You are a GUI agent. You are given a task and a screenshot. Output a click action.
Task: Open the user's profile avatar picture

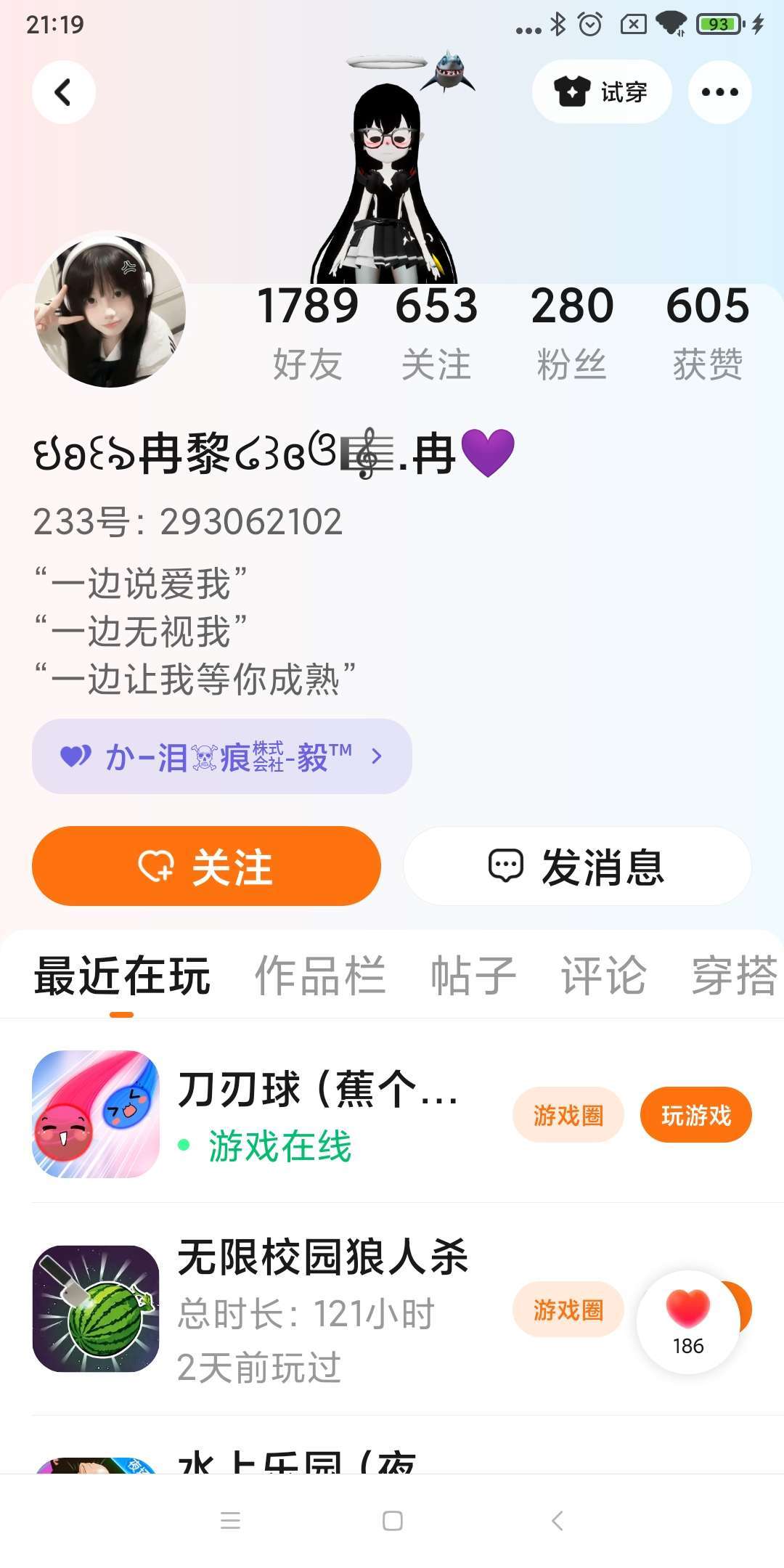click(110, 311)
